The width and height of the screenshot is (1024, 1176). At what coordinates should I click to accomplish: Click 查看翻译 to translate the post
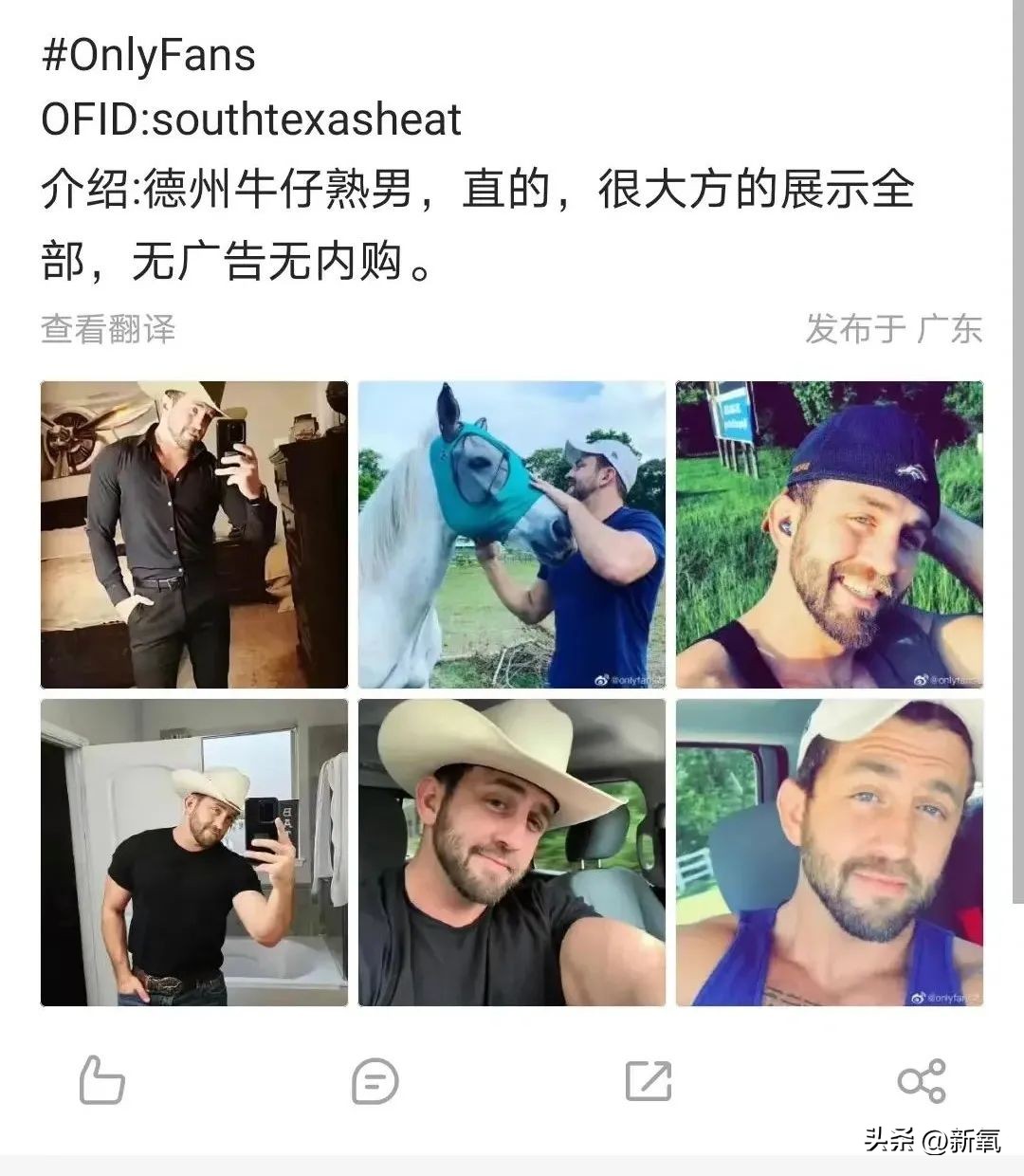[x=111, y=327]
